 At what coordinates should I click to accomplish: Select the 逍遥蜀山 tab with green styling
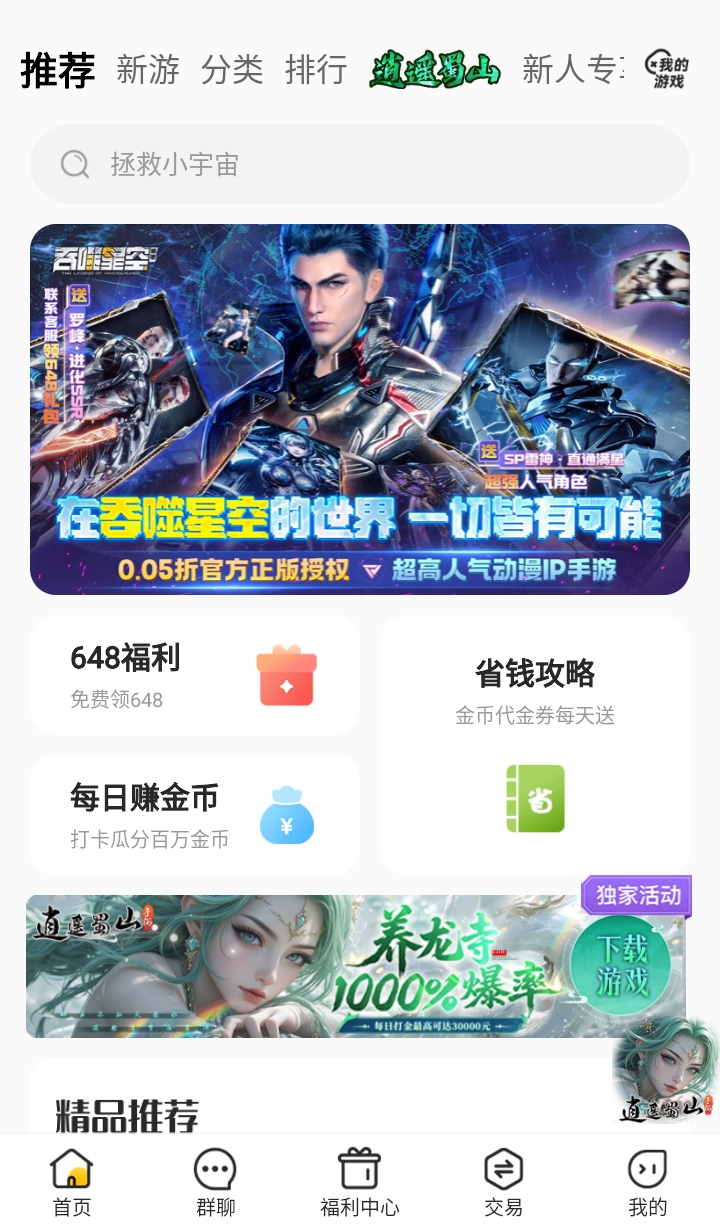coord(435,70)
